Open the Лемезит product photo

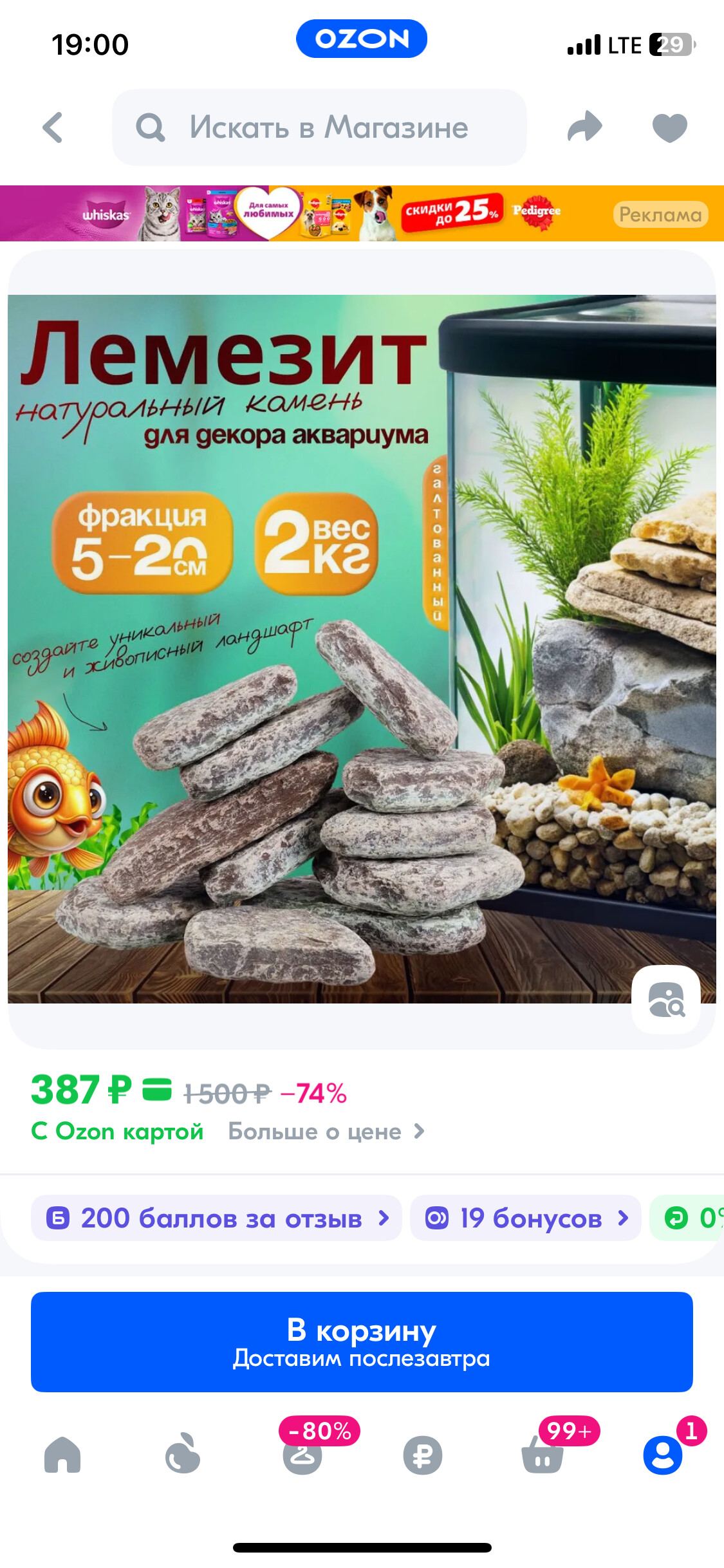click(x=322, y=644)
